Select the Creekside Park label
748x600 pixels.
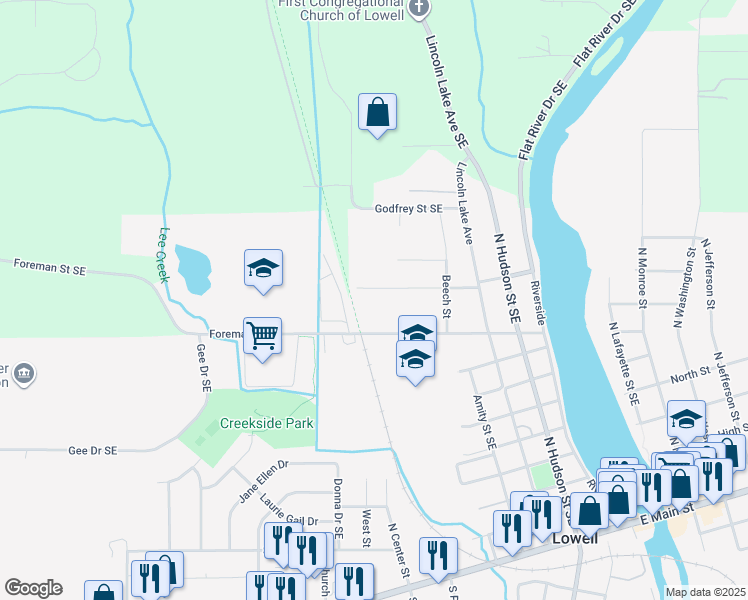267,423
